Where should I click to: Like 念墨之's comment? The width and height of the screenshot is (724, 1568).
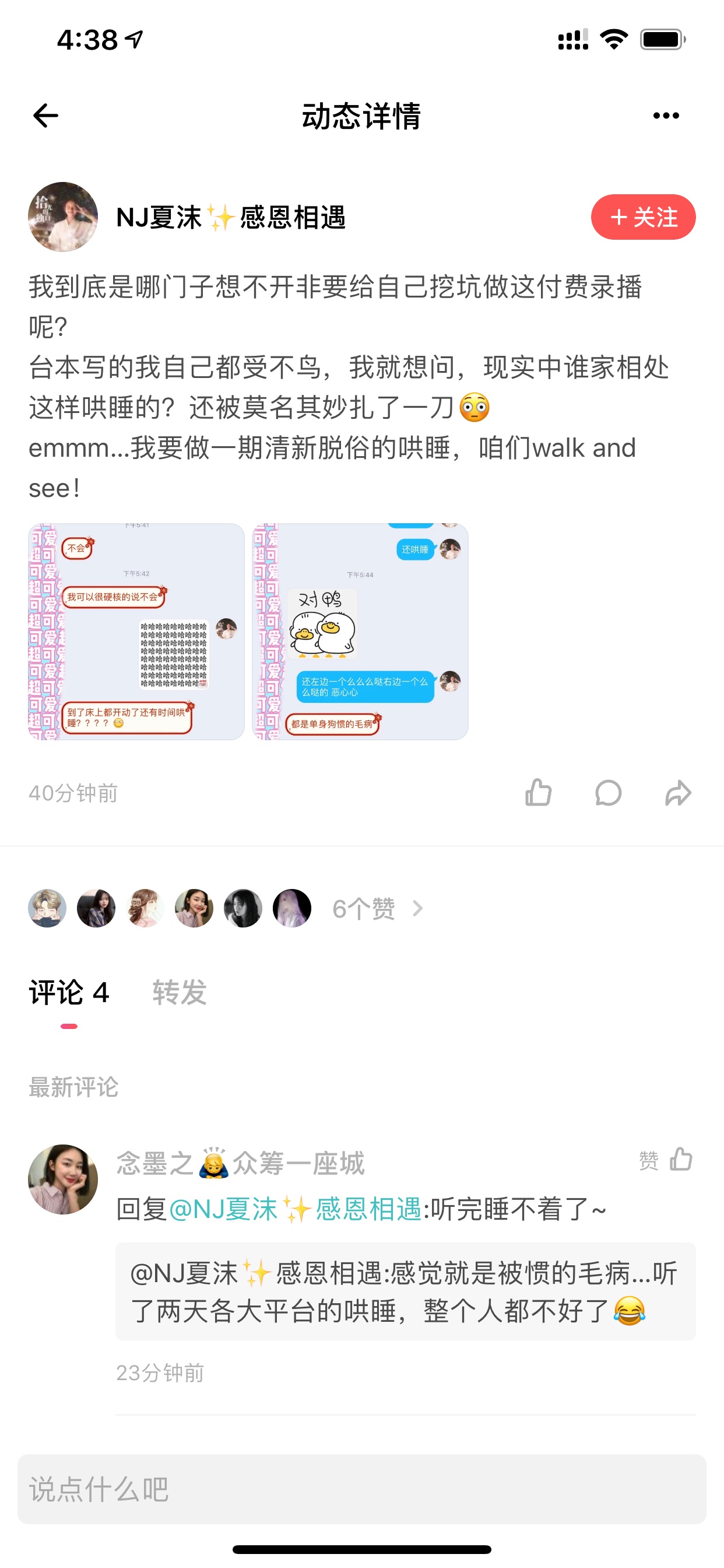tap(666, 1160)
